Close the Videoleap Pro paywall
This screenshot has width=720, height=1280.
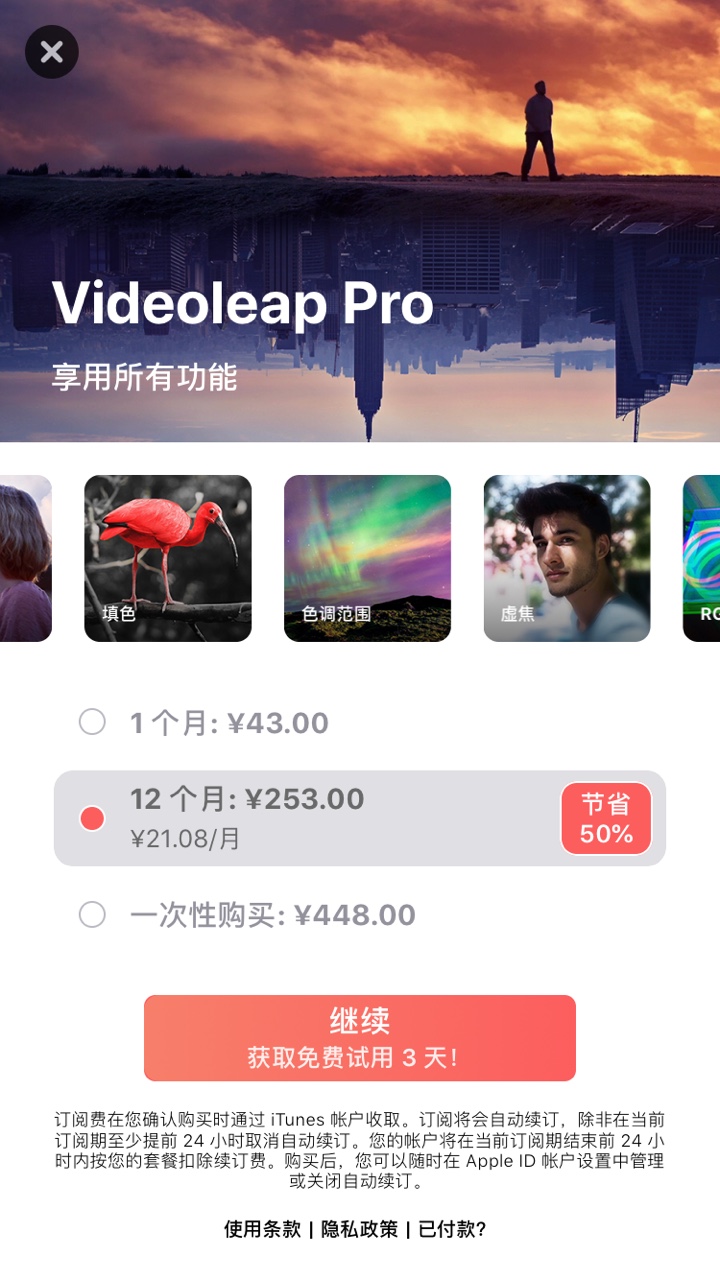(52, 52)
